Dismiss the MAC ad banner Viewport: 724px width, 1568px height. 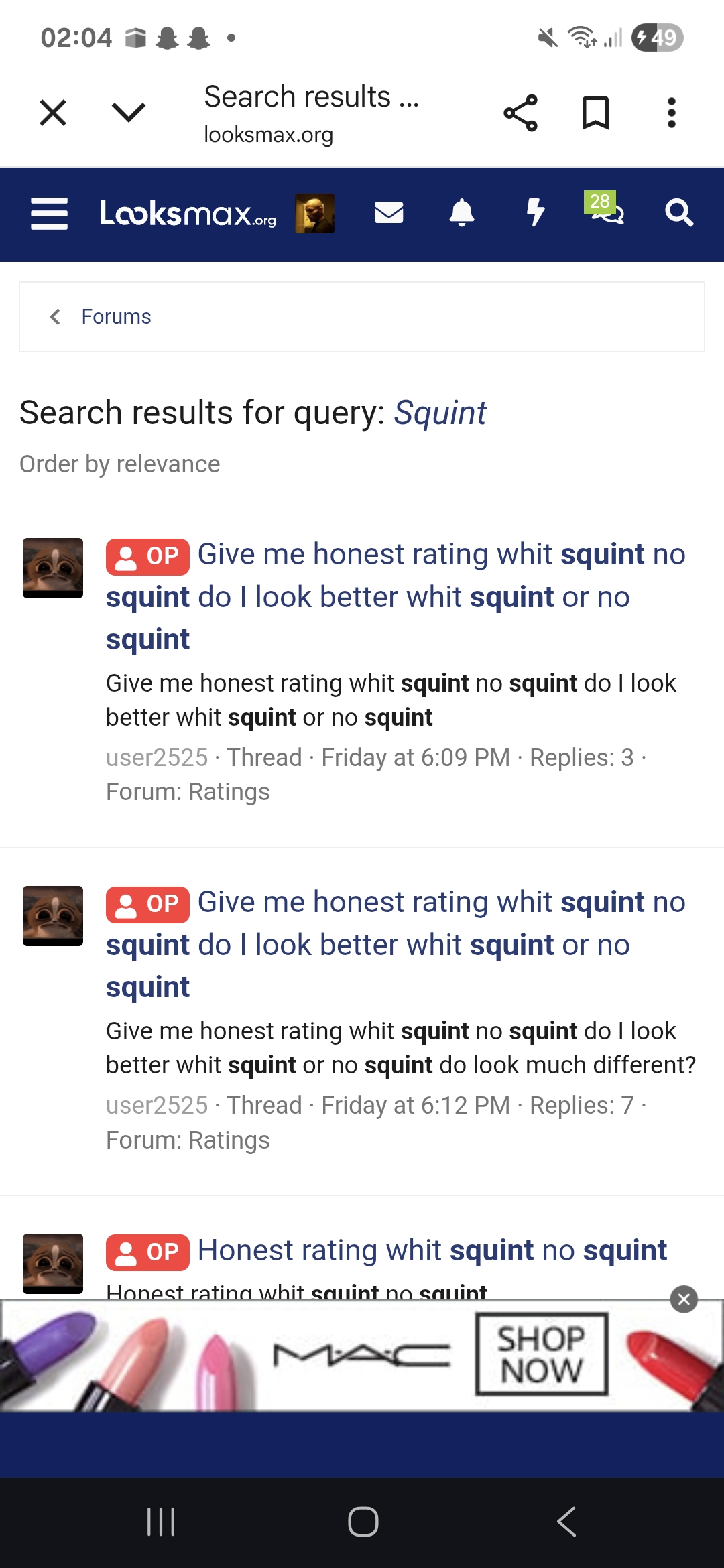tap(684, 1300)
